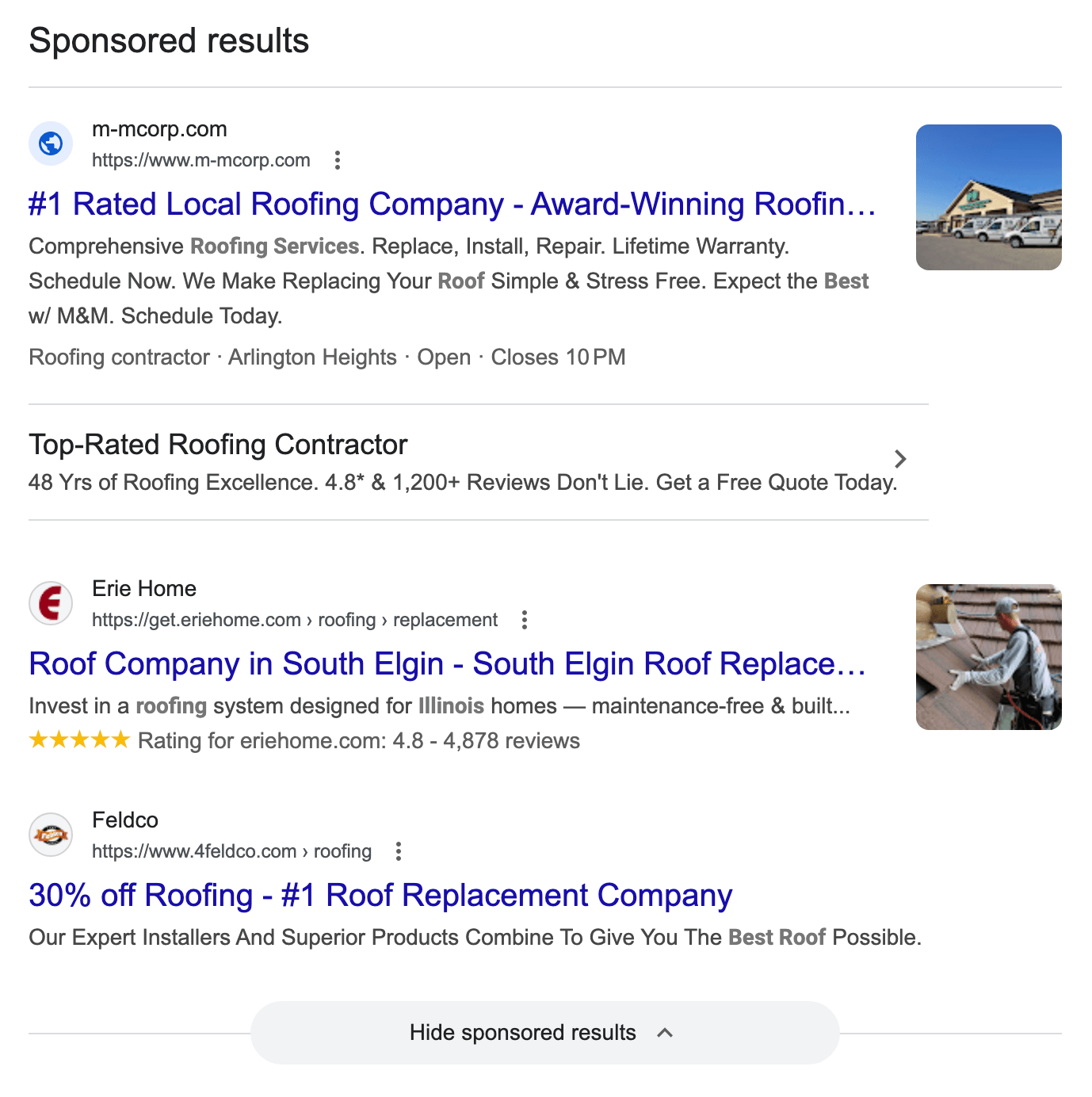Click the right chevron arrow beside Top-Rated Roofing Contractor

(x=899, y=459)
